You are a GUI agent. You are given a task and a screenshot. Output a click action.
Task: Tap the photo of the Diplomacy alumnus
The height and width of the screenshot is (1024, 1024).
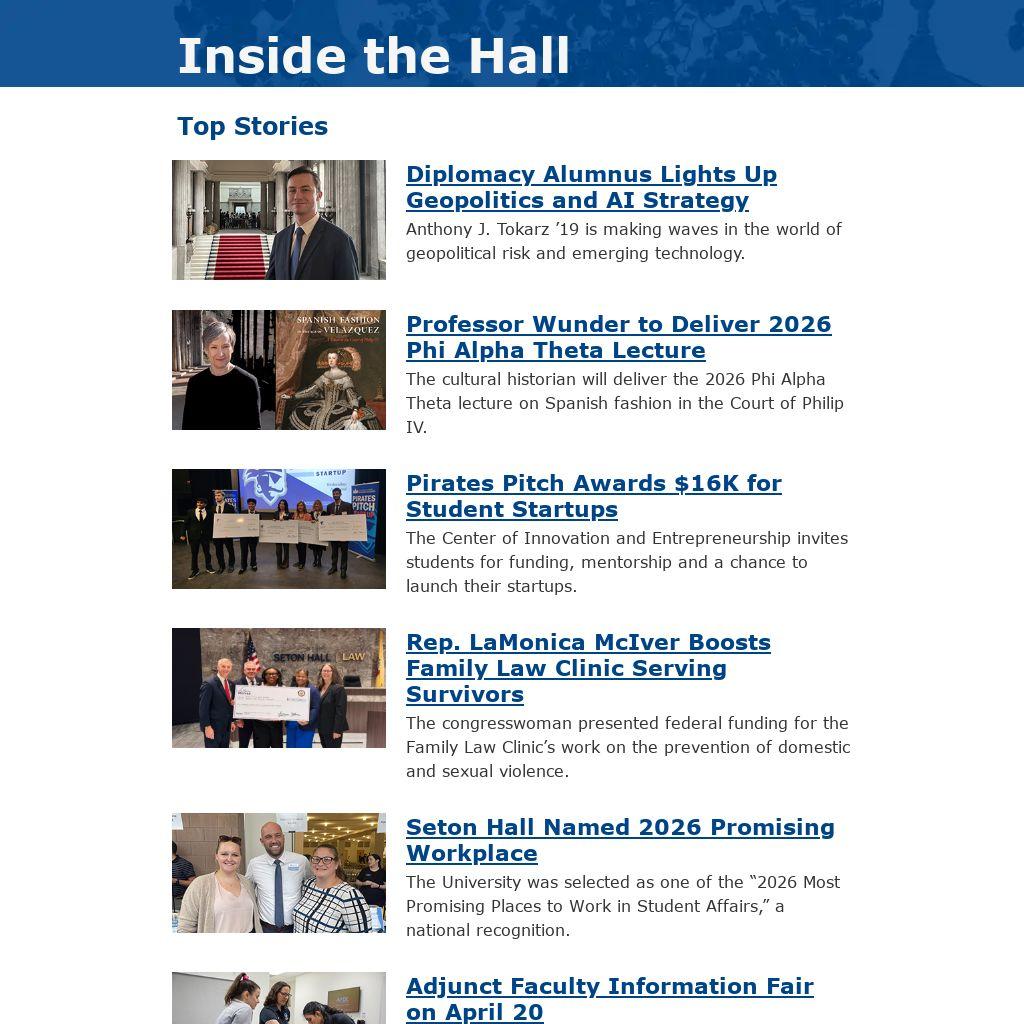pos(279,220)
